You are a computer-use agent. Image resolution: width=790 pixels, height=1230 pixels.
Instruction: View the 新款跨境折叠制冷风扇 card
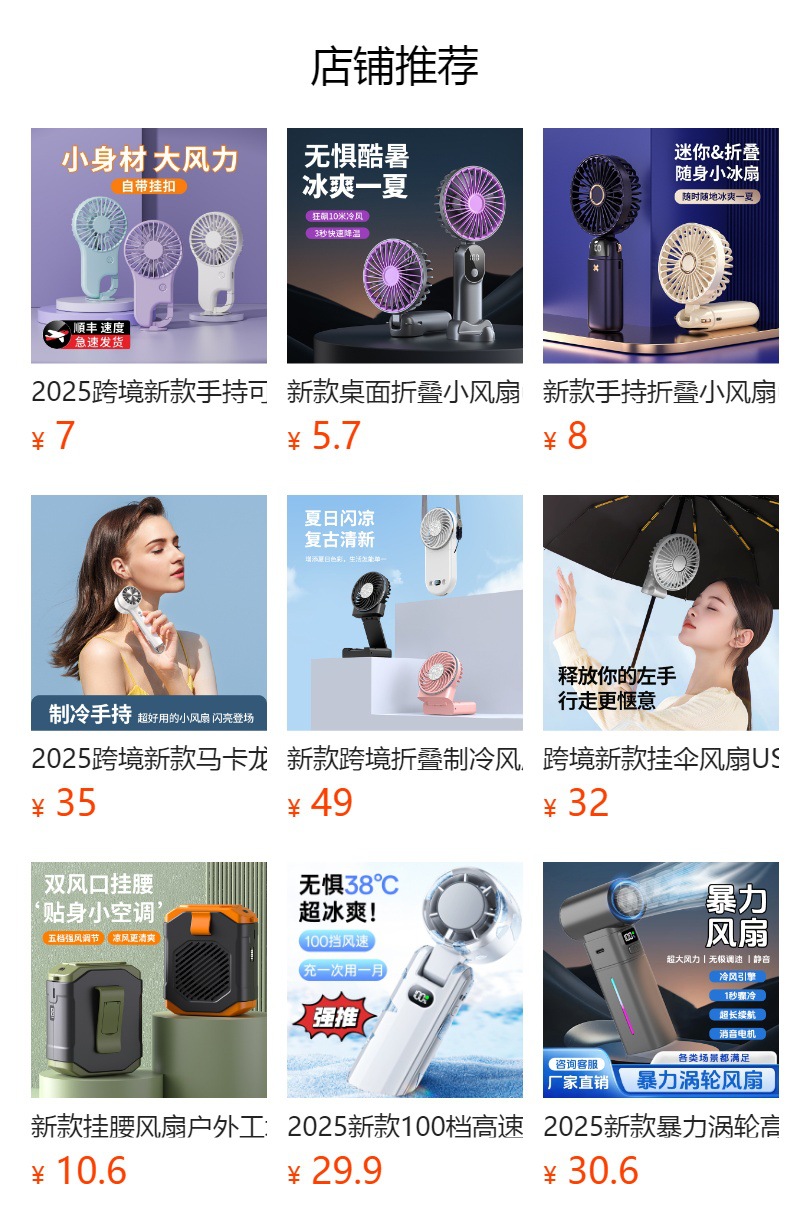[404, 613]
